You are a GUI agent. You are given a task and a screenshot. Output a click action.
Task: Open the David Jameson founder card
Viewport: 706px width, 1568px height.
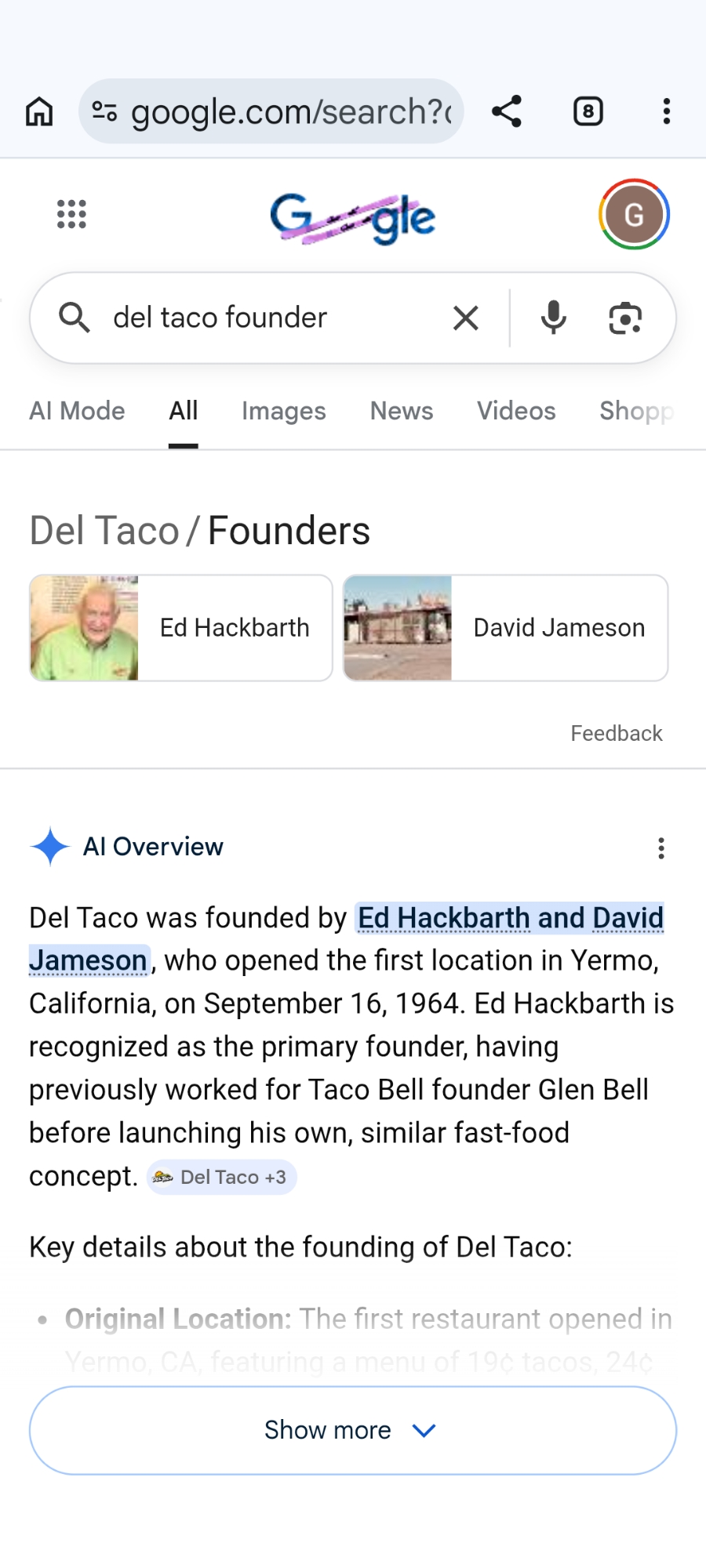(506, 628)
